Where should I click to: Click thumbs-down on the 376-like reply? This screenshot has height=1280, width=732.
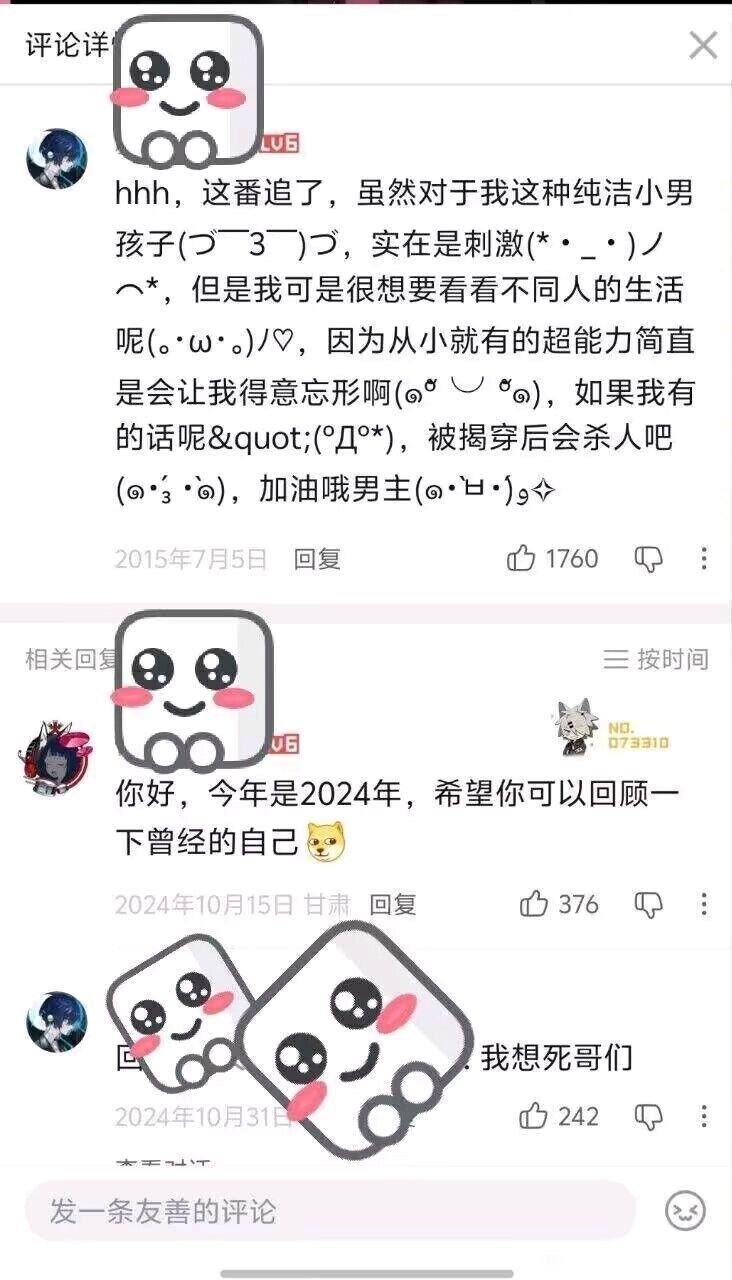pyautogui.click(x=649, y=905)
